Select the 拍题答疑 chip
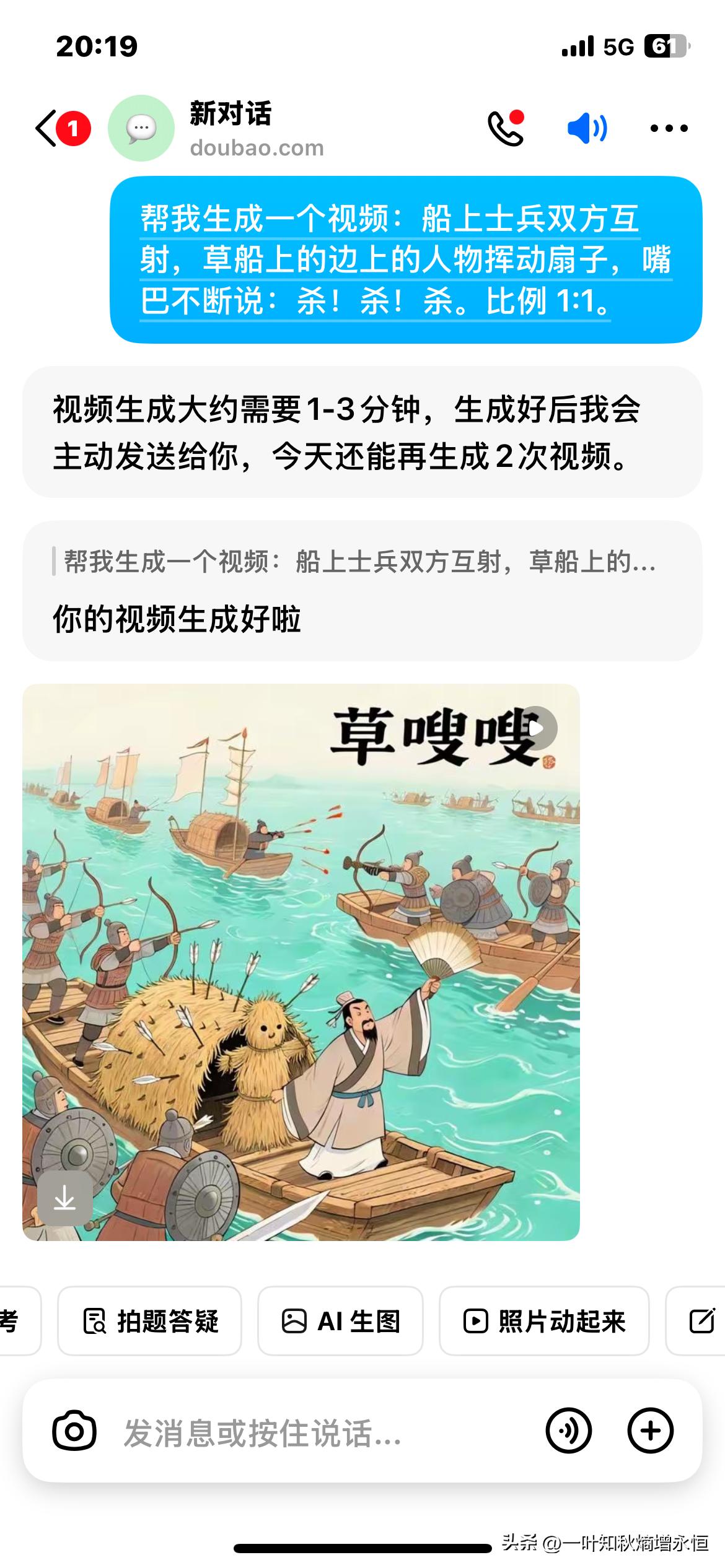Screen dimensions: 725x1568 (x=150, y=1322)
